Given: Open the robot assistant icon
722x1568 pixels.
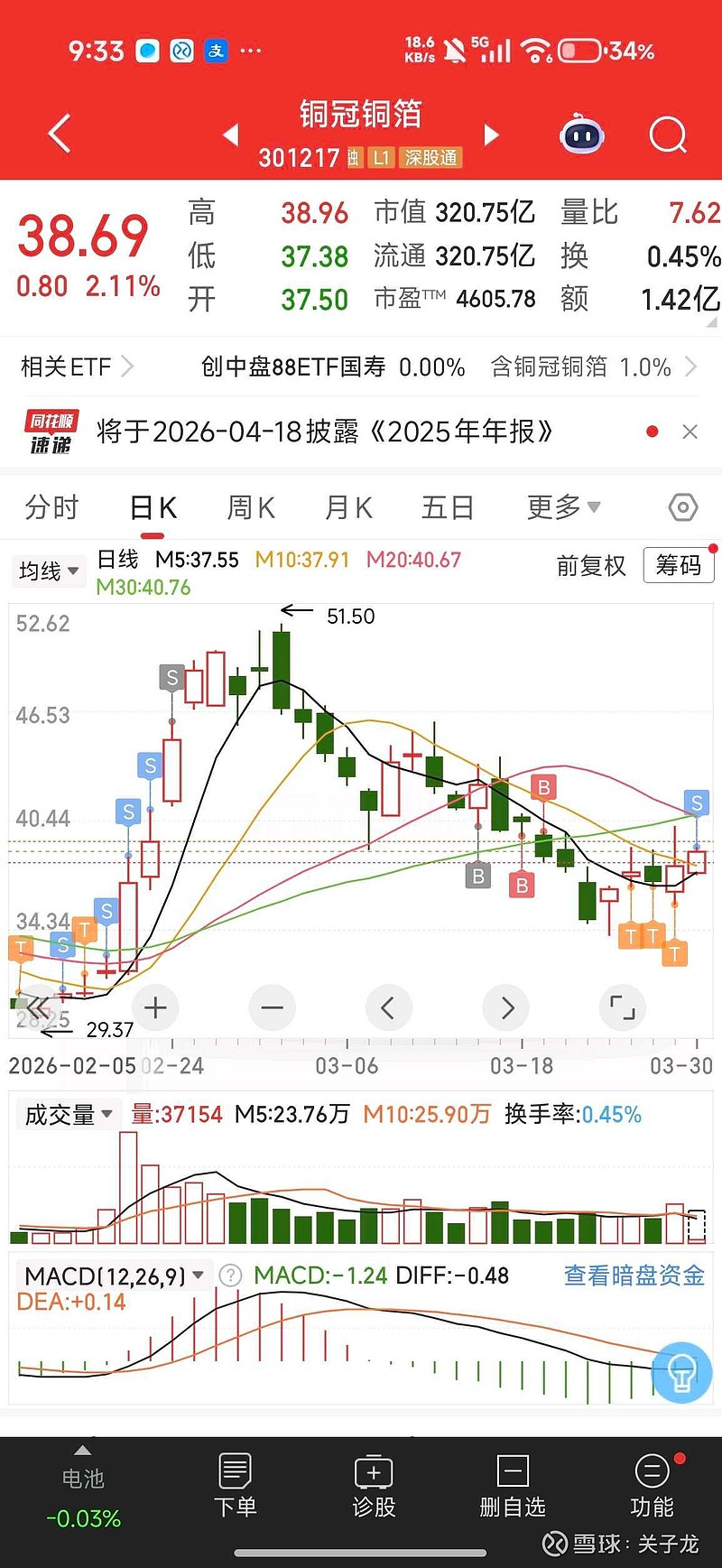Looking at the screenshot, I should 582,135.
